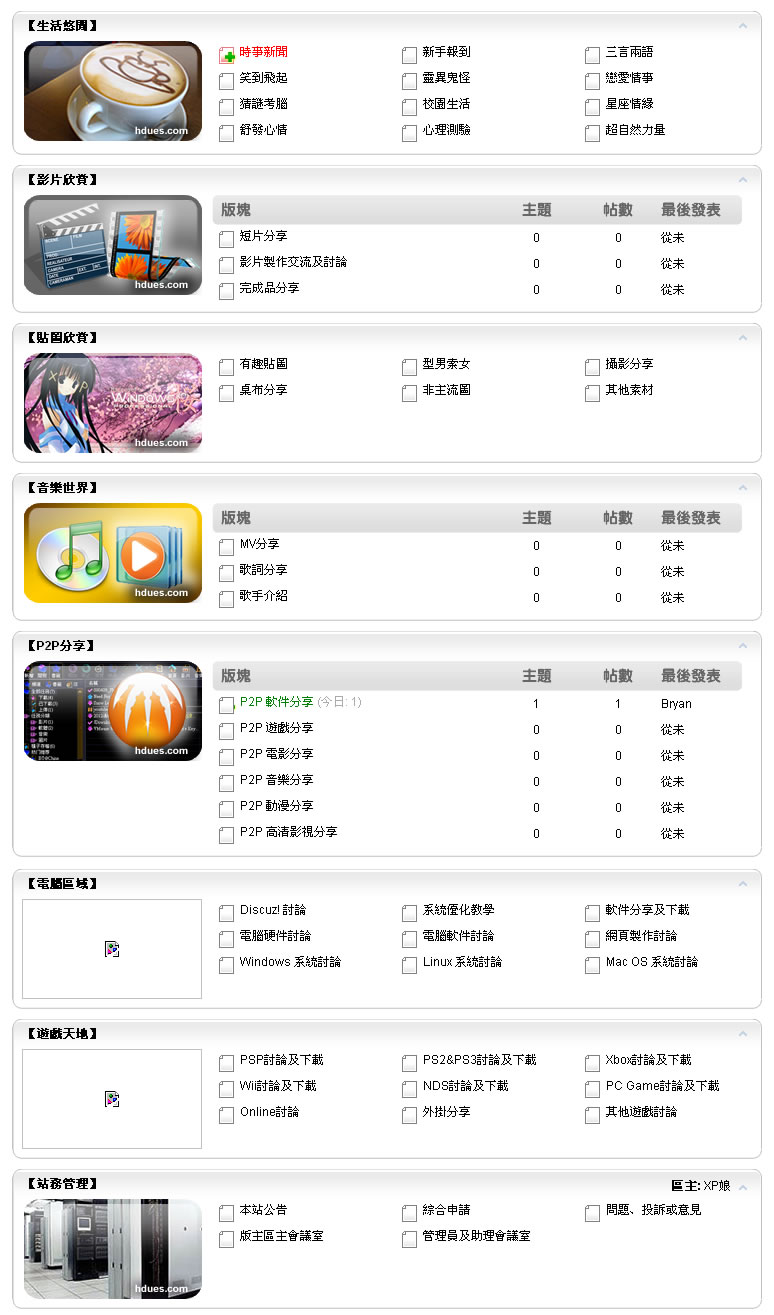Go to the Linux 系統討論 forum
Viewport: 774px width, 1315px height.
pyautogui.click(x=462, y=962)
